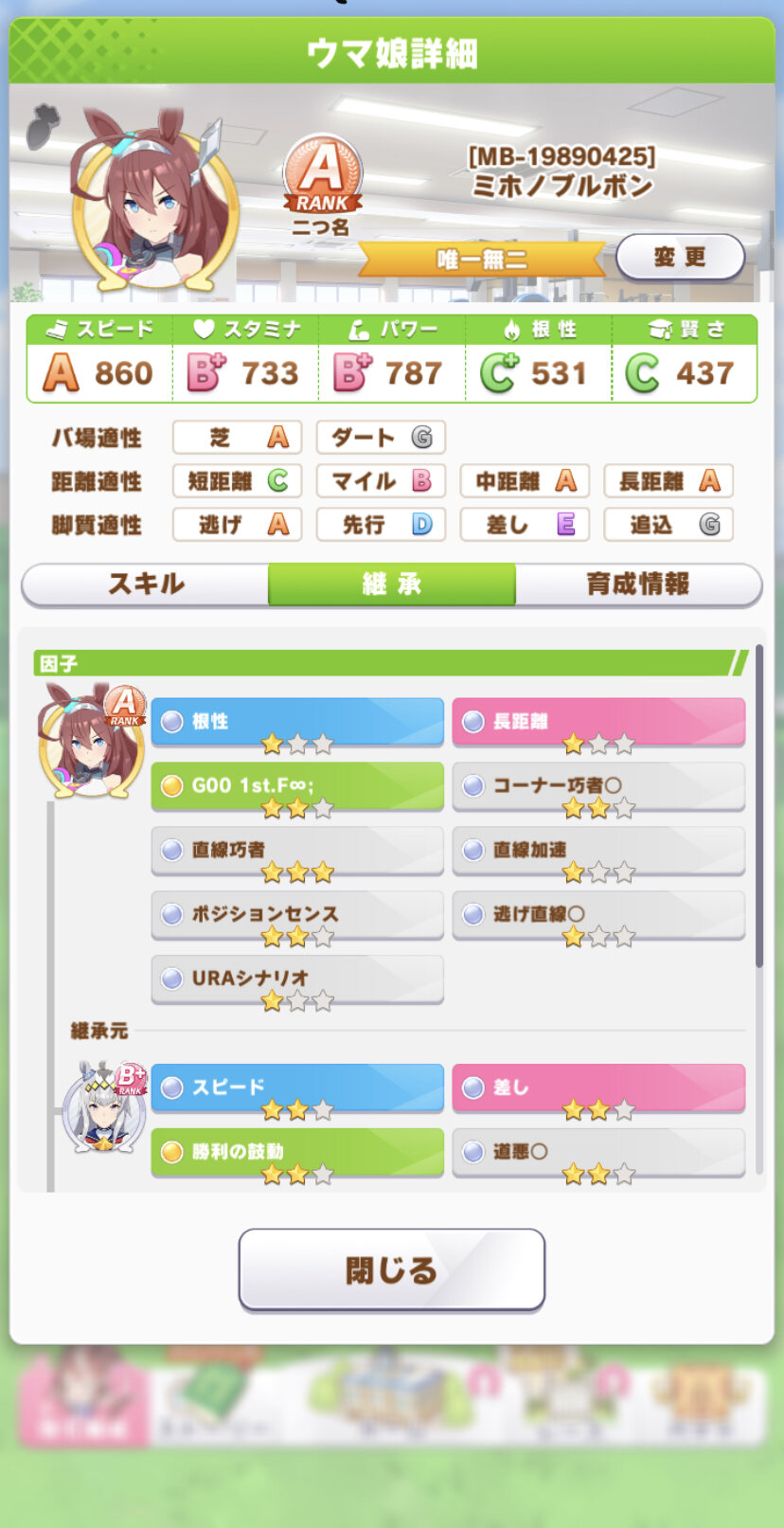Viewport: 784px width, 1528px height.
Task: Tap the スピード inherited factor
Action: pyautogui.click(x=296, y=1088)
